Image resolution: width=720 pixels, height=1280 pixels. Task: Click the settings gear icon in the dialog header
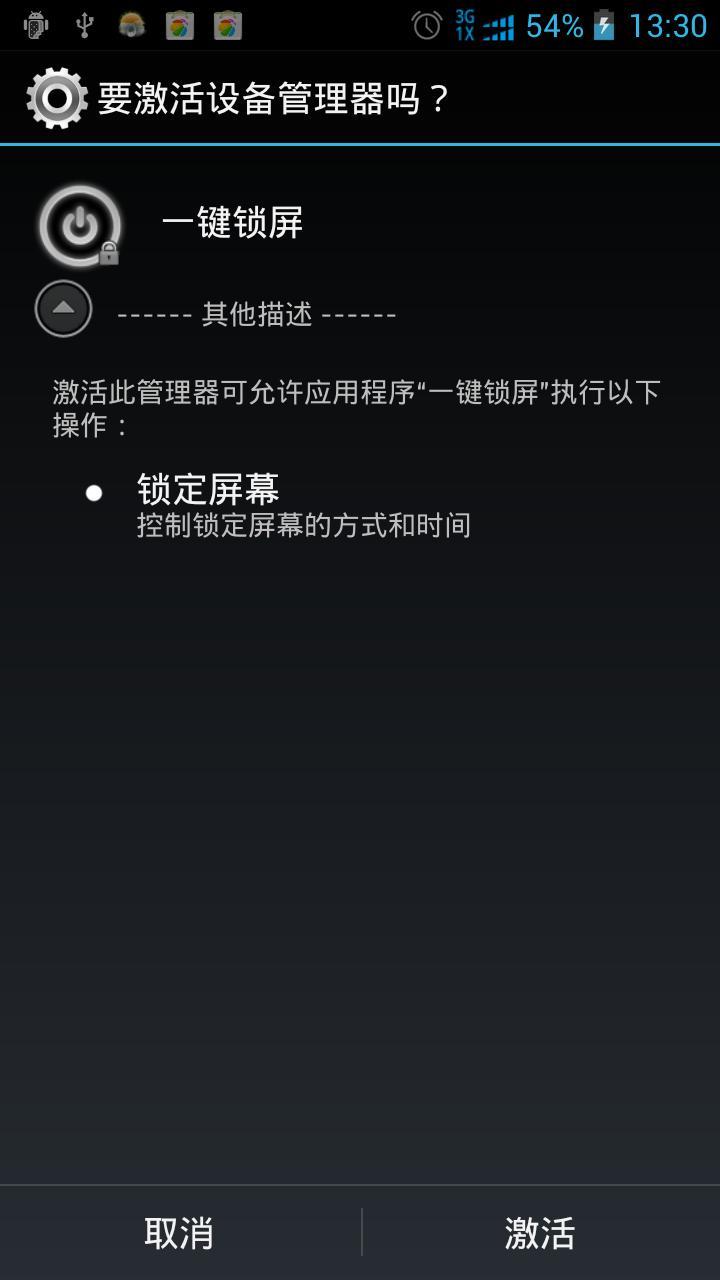[x=58, y=97]
